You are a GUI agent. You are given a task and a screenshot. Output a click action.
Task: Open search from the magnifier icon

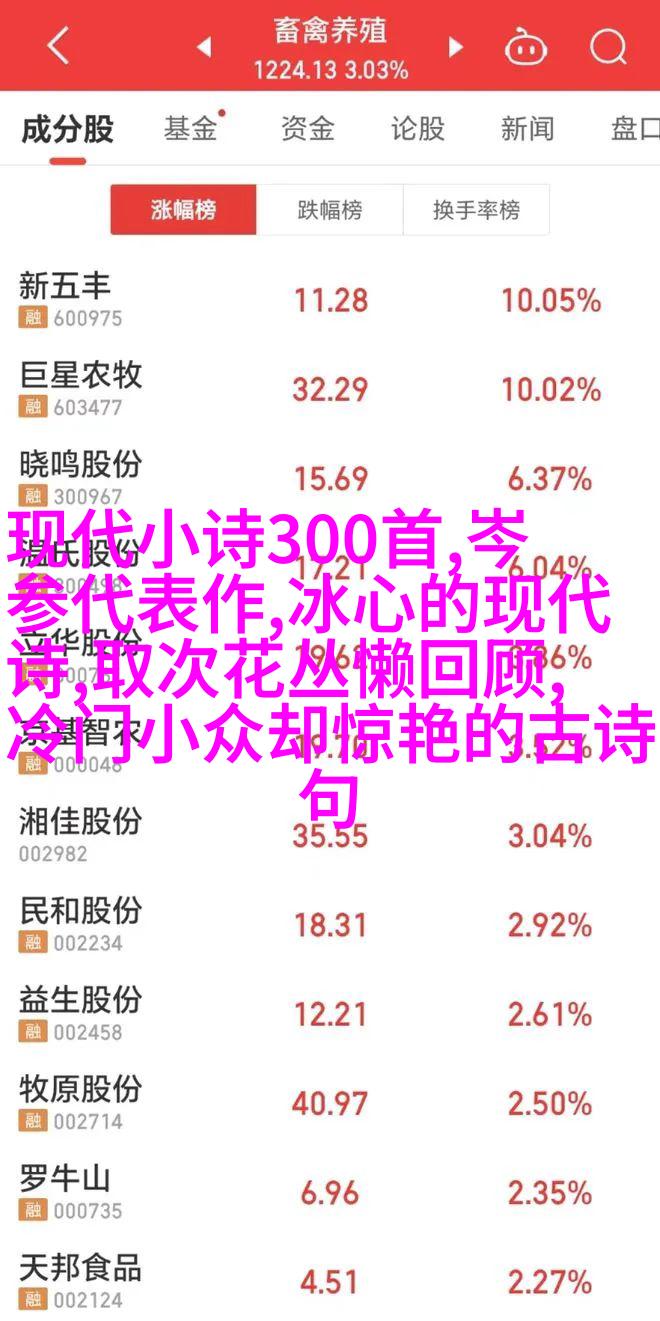coord(608,47)
